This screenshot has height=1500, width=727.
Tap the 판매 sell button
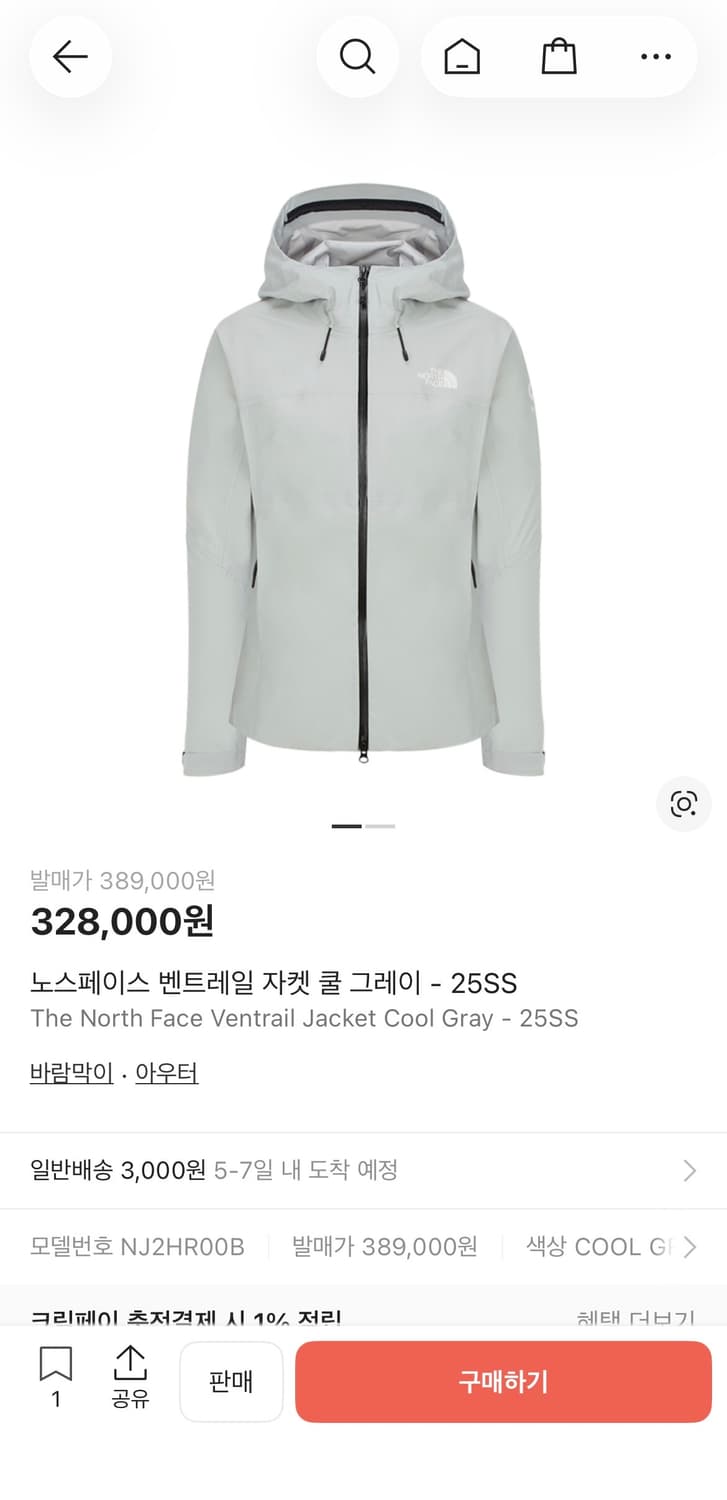(x=231, y=1380)
